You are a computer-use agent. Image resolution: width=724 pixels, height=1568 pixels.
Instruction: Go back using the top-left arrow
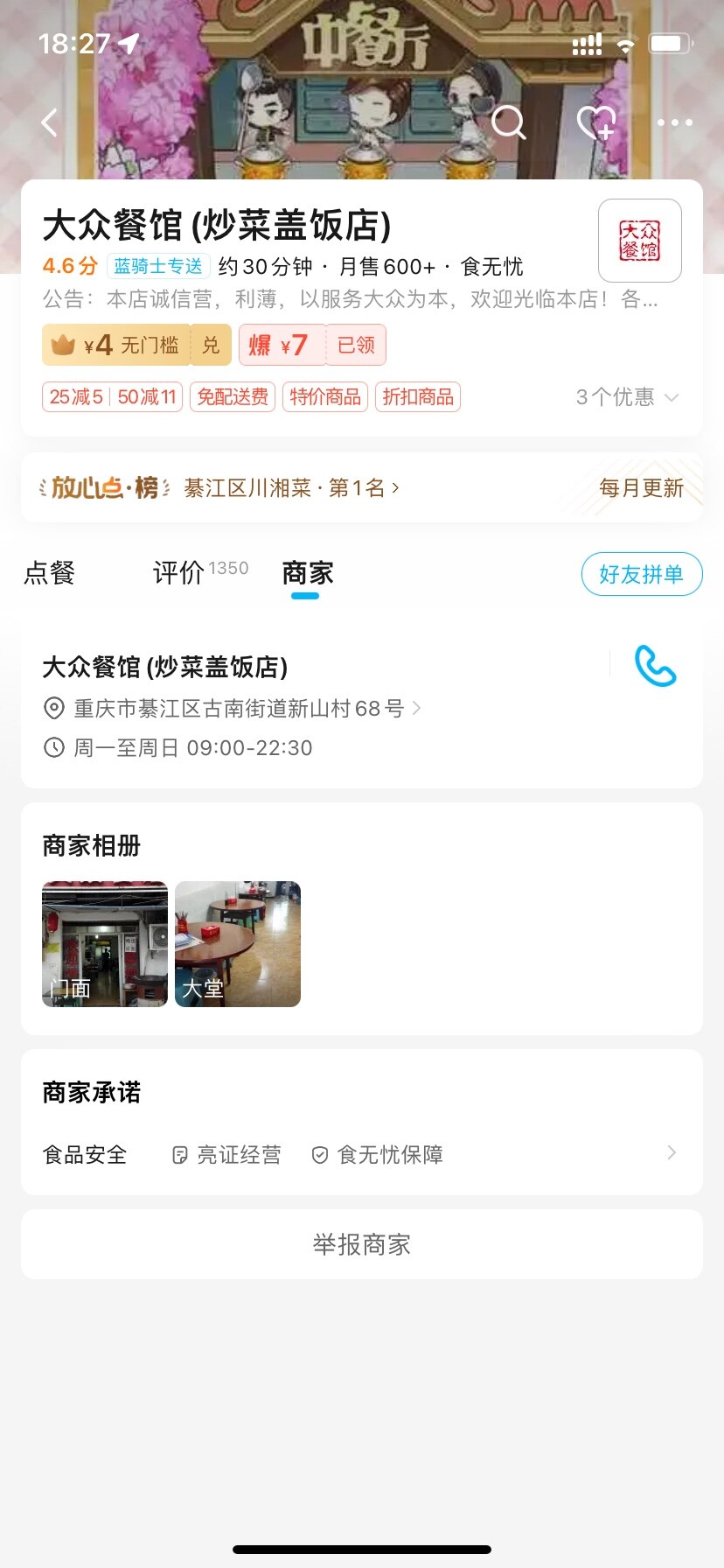[50, 123]
